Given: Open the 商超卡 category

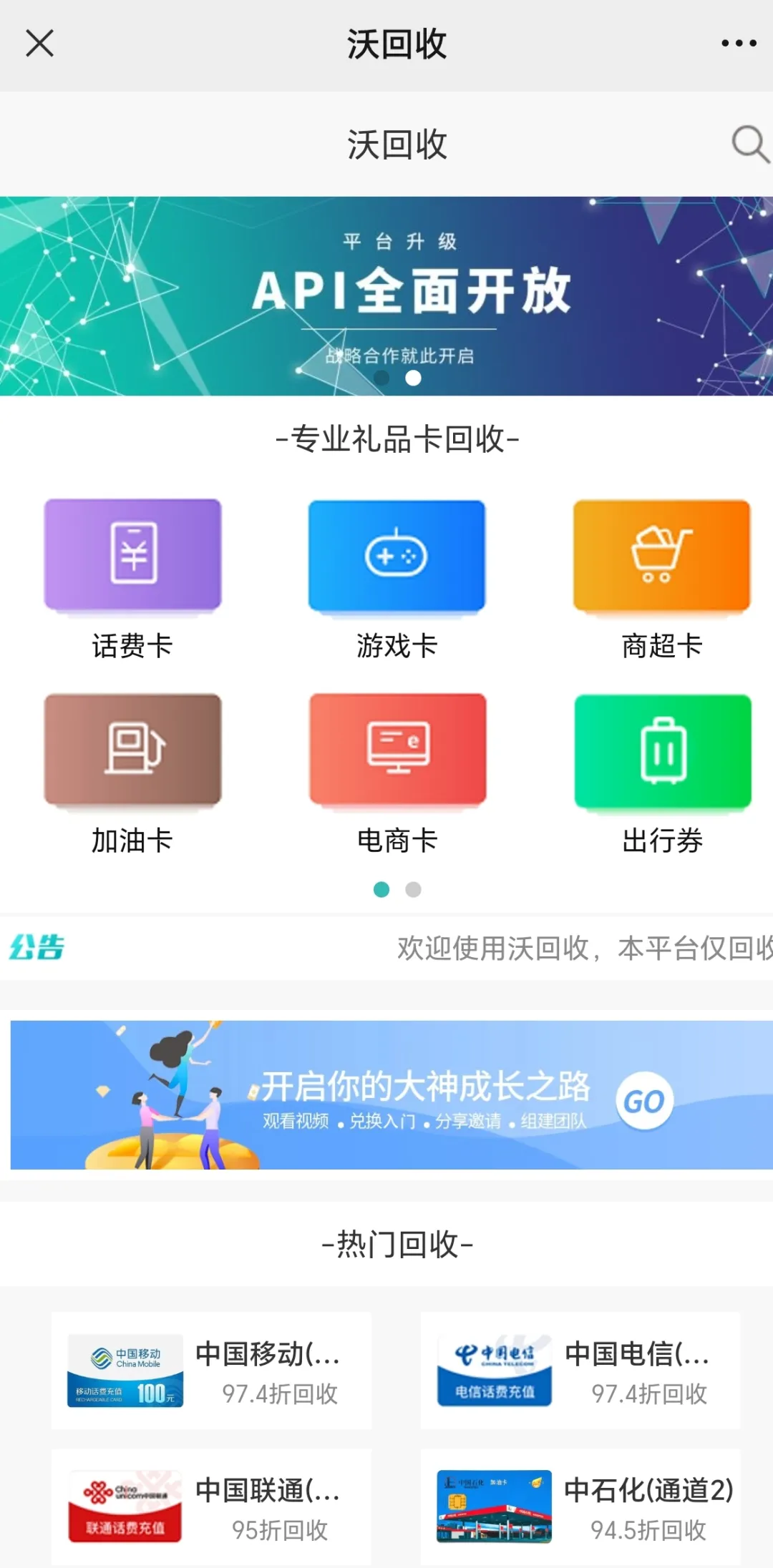Looking at the screenshot, I should 662,579.
